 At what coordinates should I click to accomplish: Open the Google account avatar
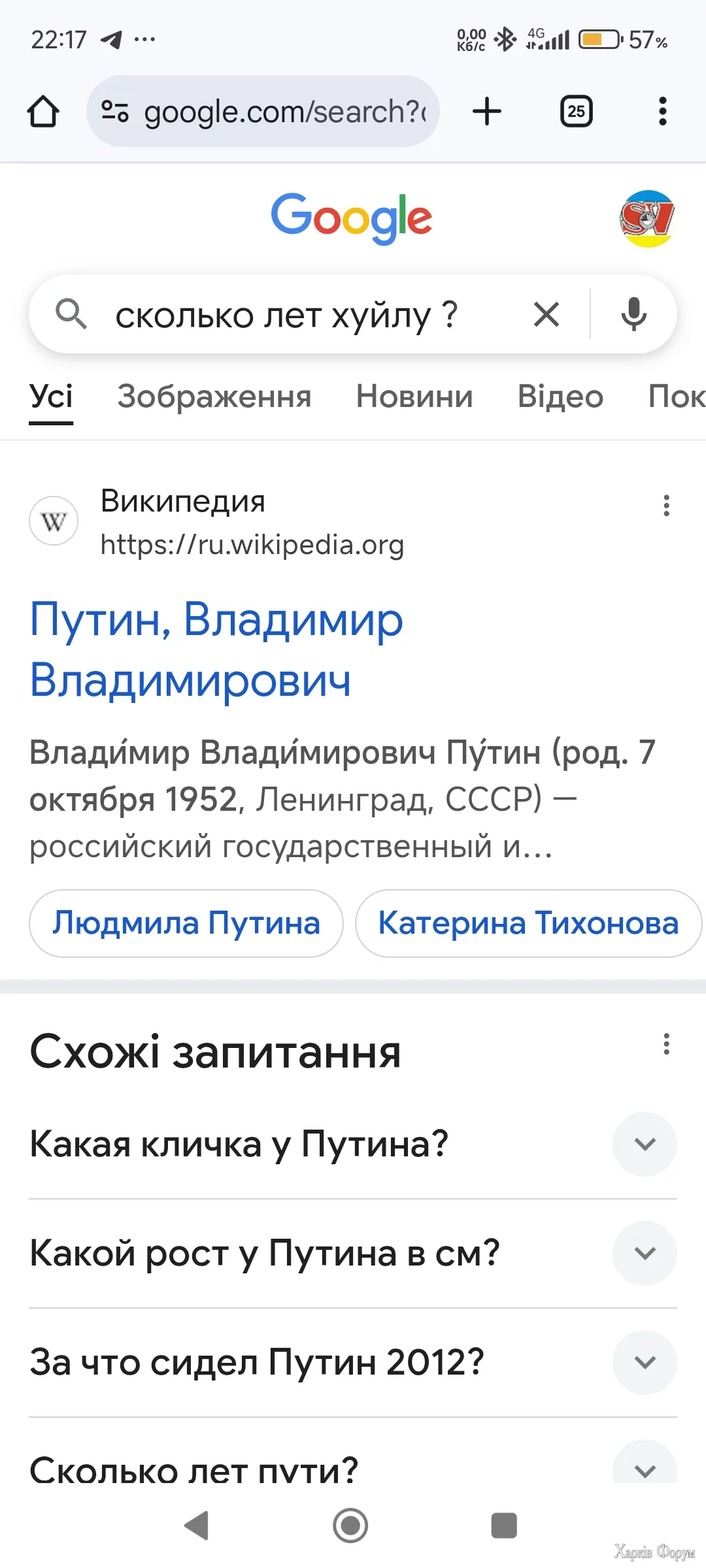pyautogui.click(x=647, y=219)
